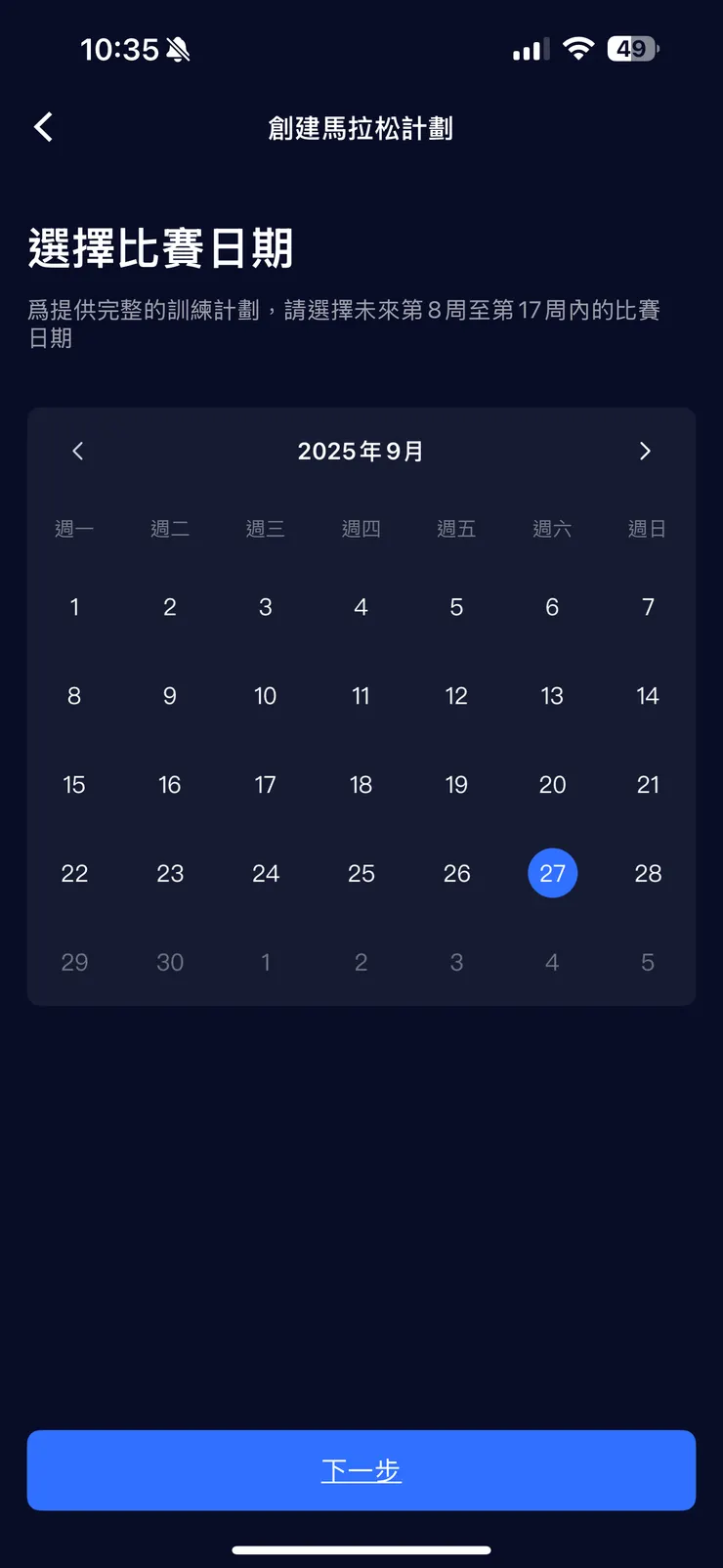This screenshot has width=723, height=1568.
Task: Tap the 選擇比賽日期 heading
Action: (161, 249)
